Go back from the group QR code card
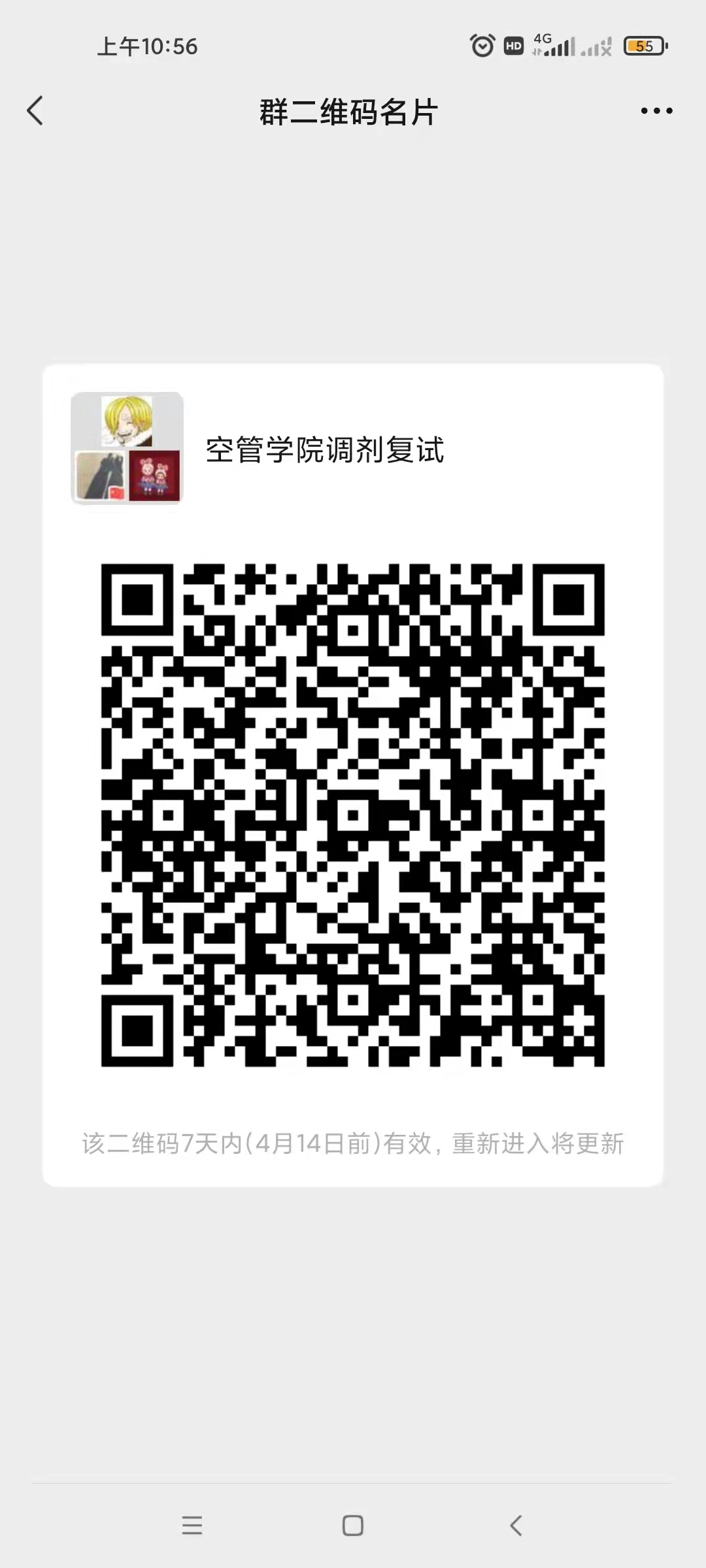The height and width of the screenshot is (1568, 706). point(35,110)
